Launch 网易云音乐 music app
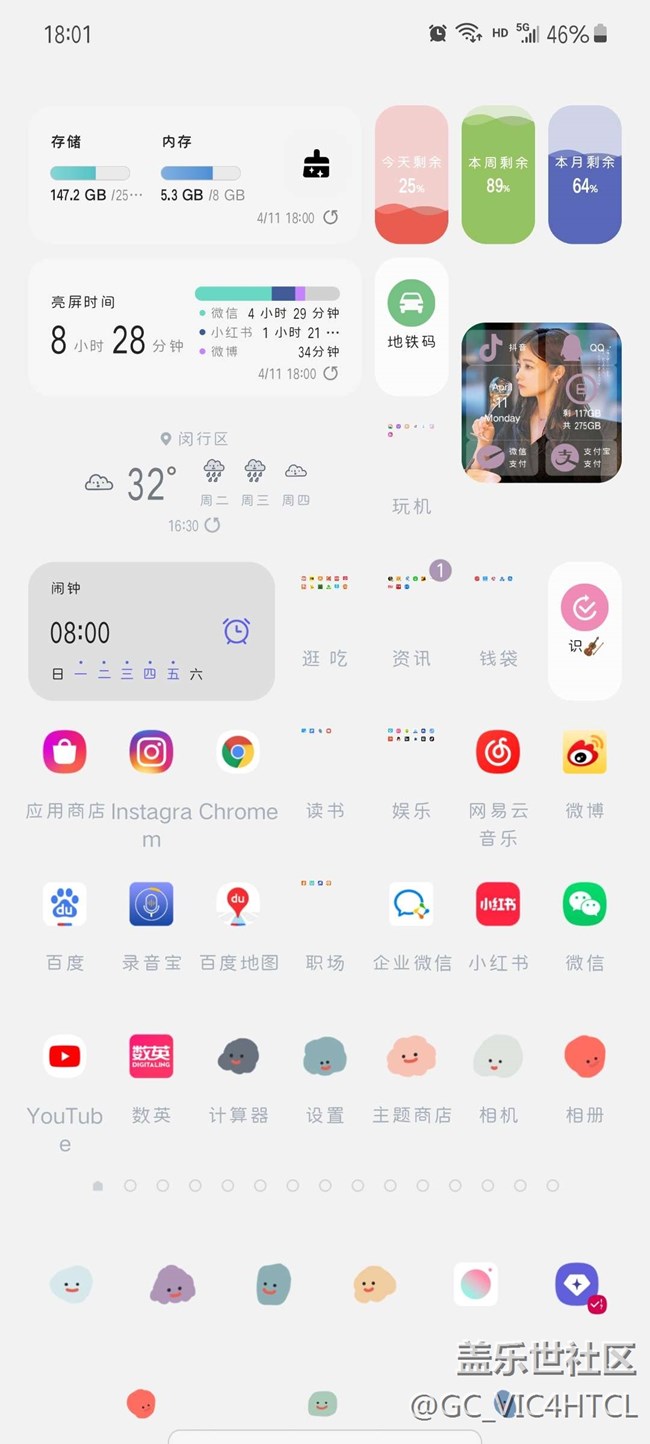Image resolution: width=650 pixels, height=1444 pixels. pos(498,753)
